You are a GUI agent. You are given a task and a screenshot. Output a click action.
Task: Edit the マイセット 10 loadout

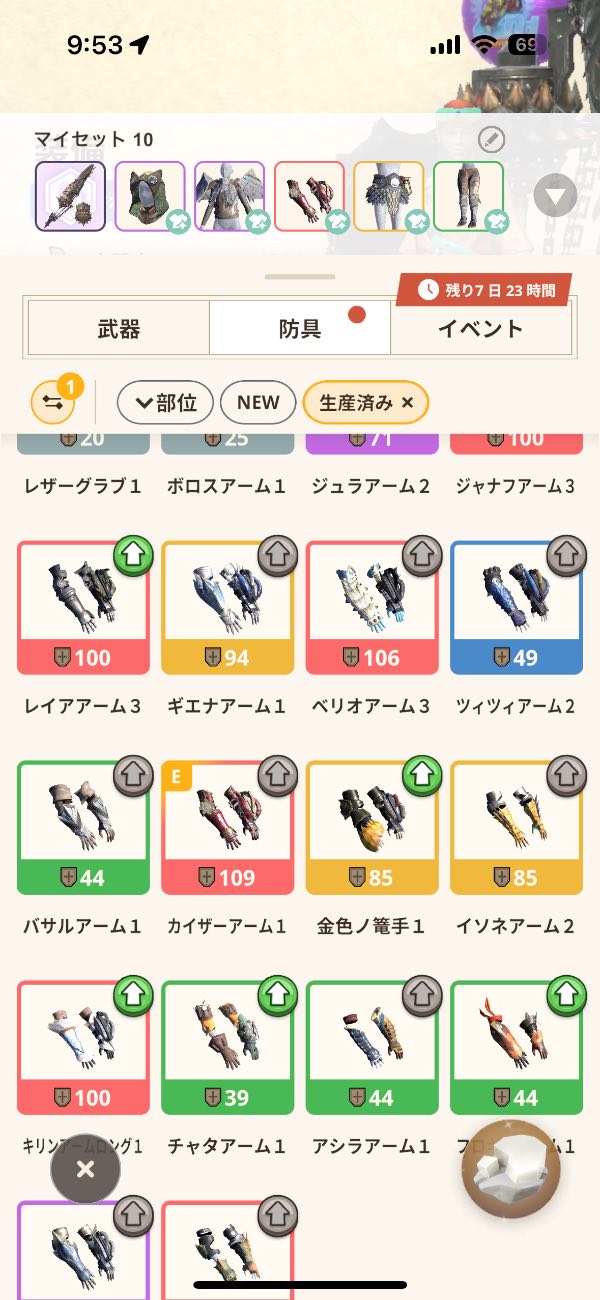[491, 139]
